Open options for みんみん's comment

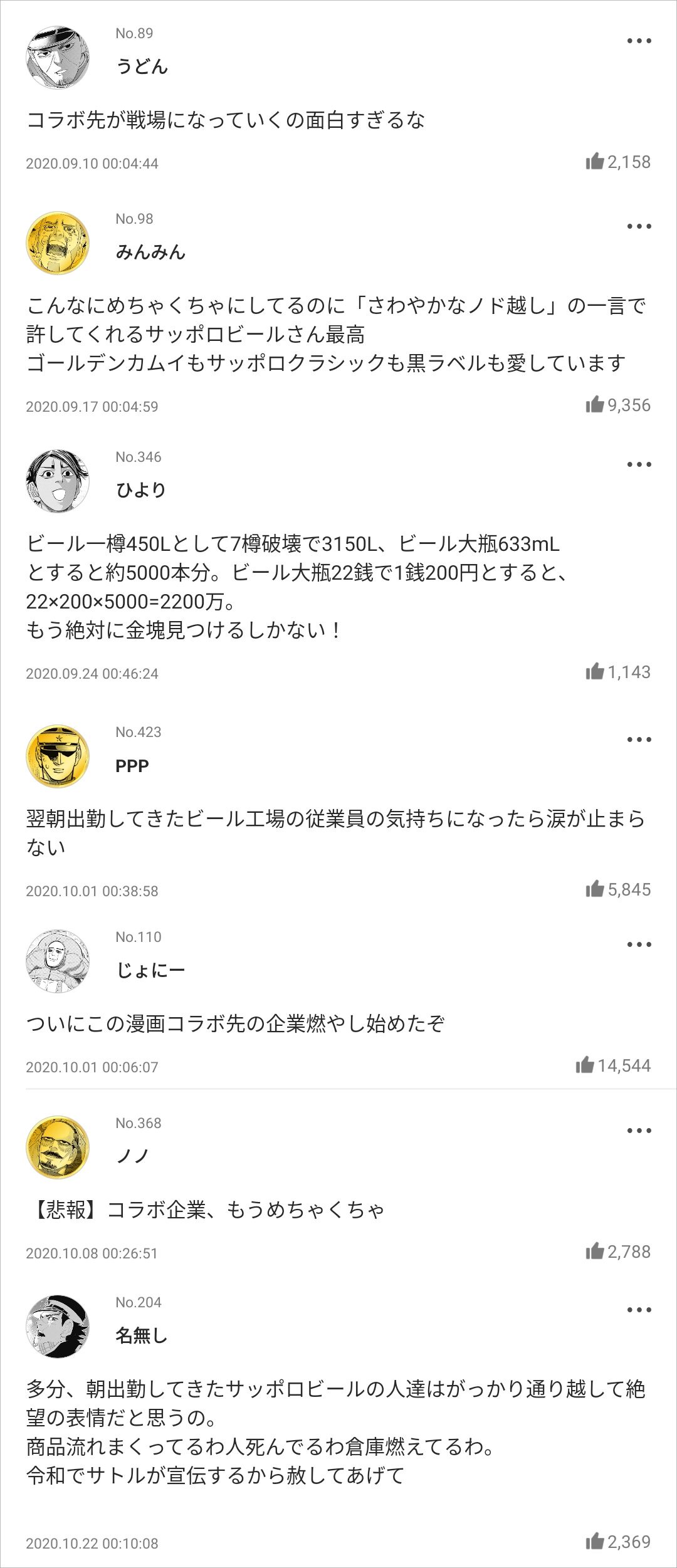point(639,227)
